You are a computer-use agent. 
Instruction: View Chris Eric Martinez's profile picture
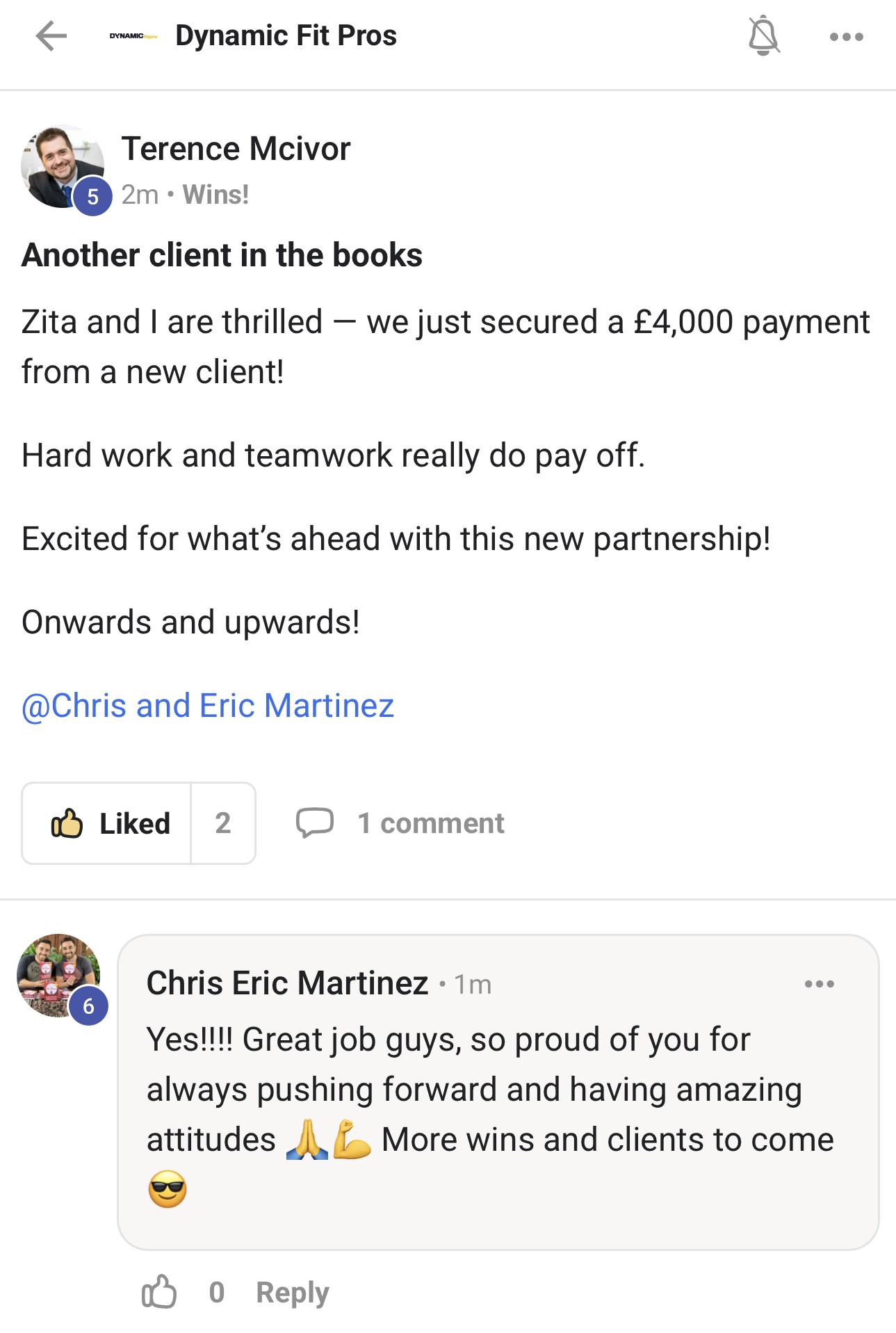pyautogui.click(x=58, y=975)
